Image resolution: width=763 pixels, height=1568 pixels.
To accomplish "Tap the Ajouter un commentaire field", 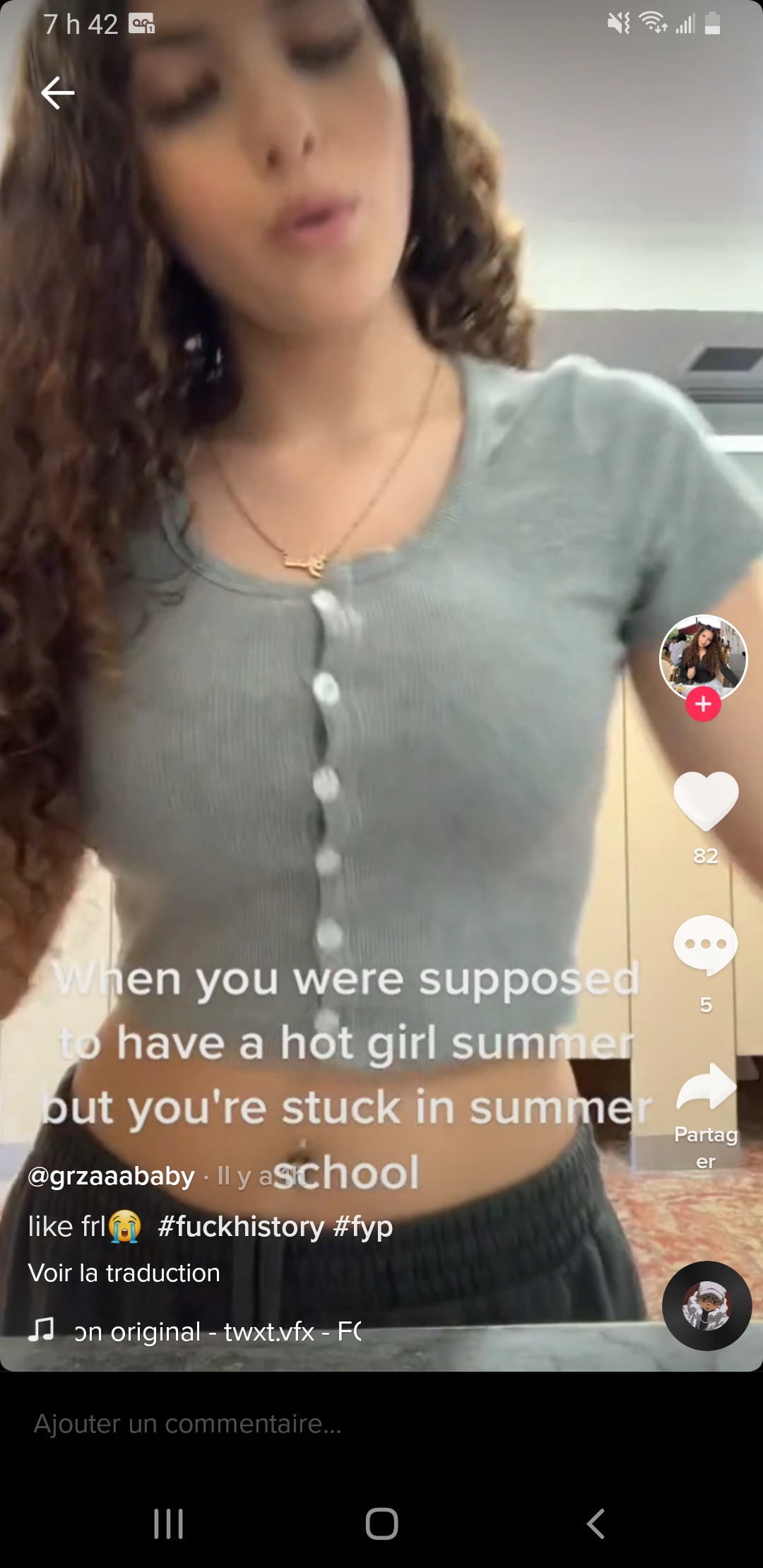I will [x=381, y=1424].
